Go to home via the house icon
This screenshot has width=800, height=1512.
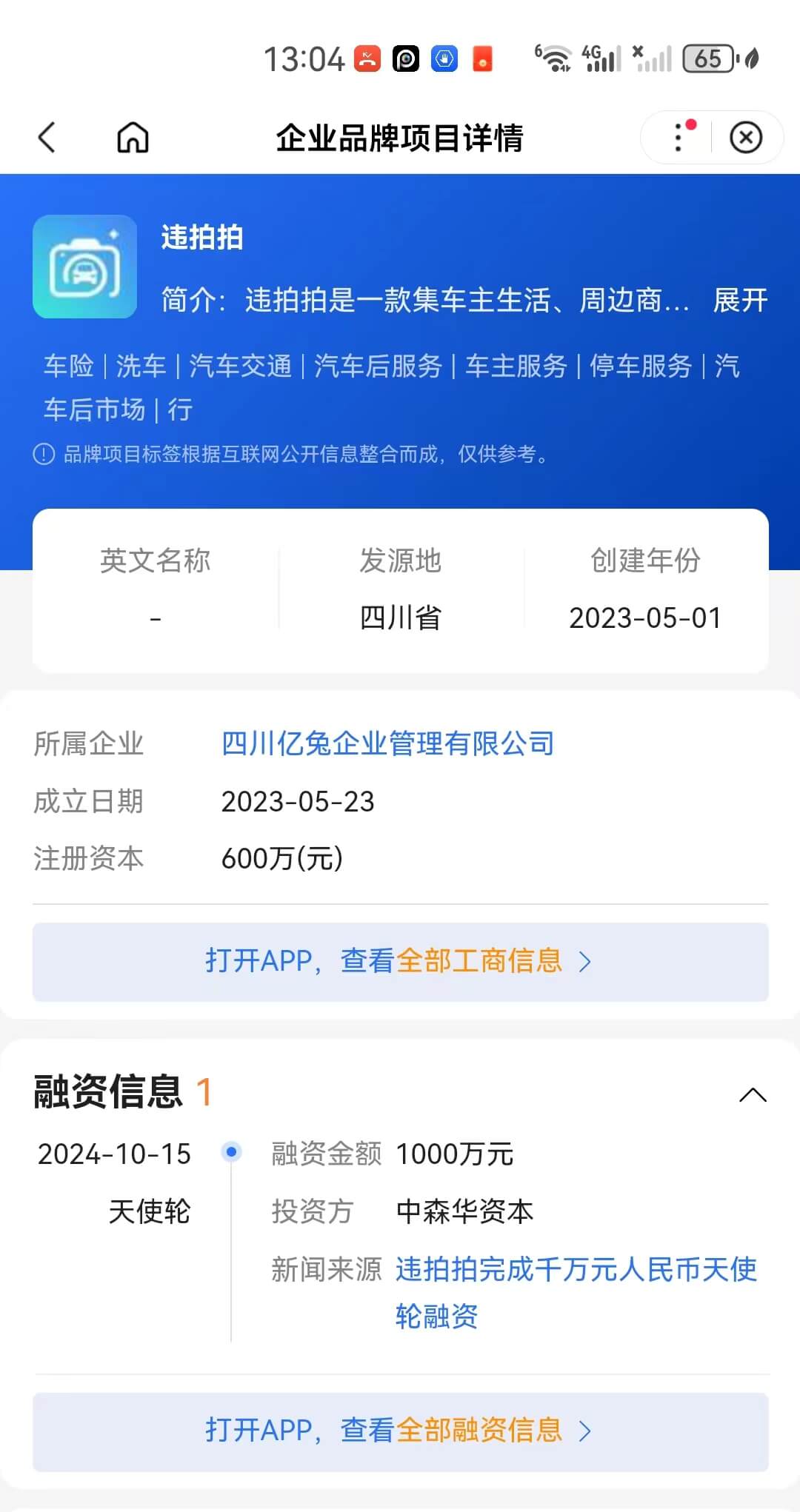(x=133, y=138)
